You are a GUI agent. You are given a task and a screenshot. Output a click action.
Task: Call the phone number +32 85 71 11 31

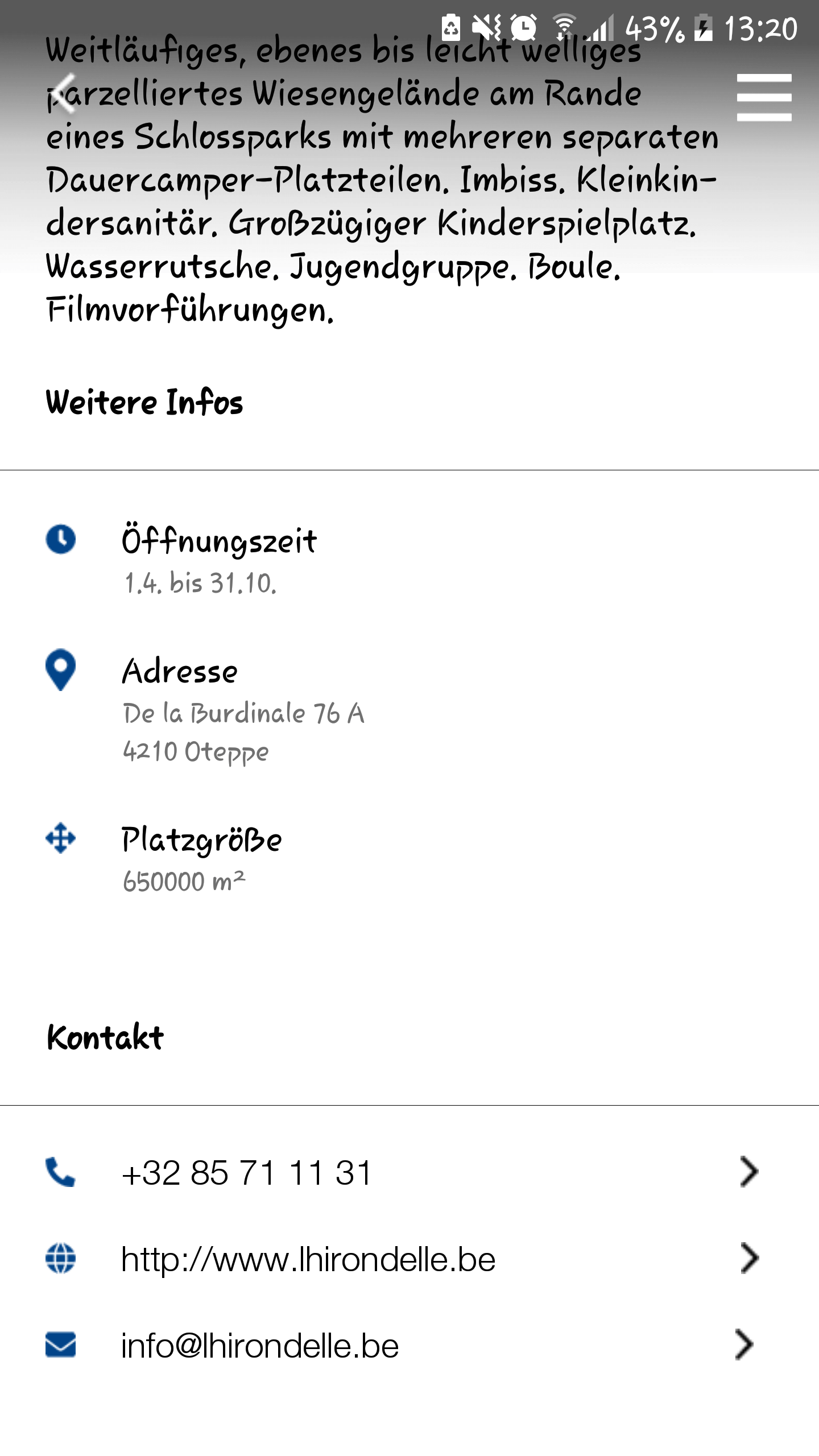pos(409,1172)
